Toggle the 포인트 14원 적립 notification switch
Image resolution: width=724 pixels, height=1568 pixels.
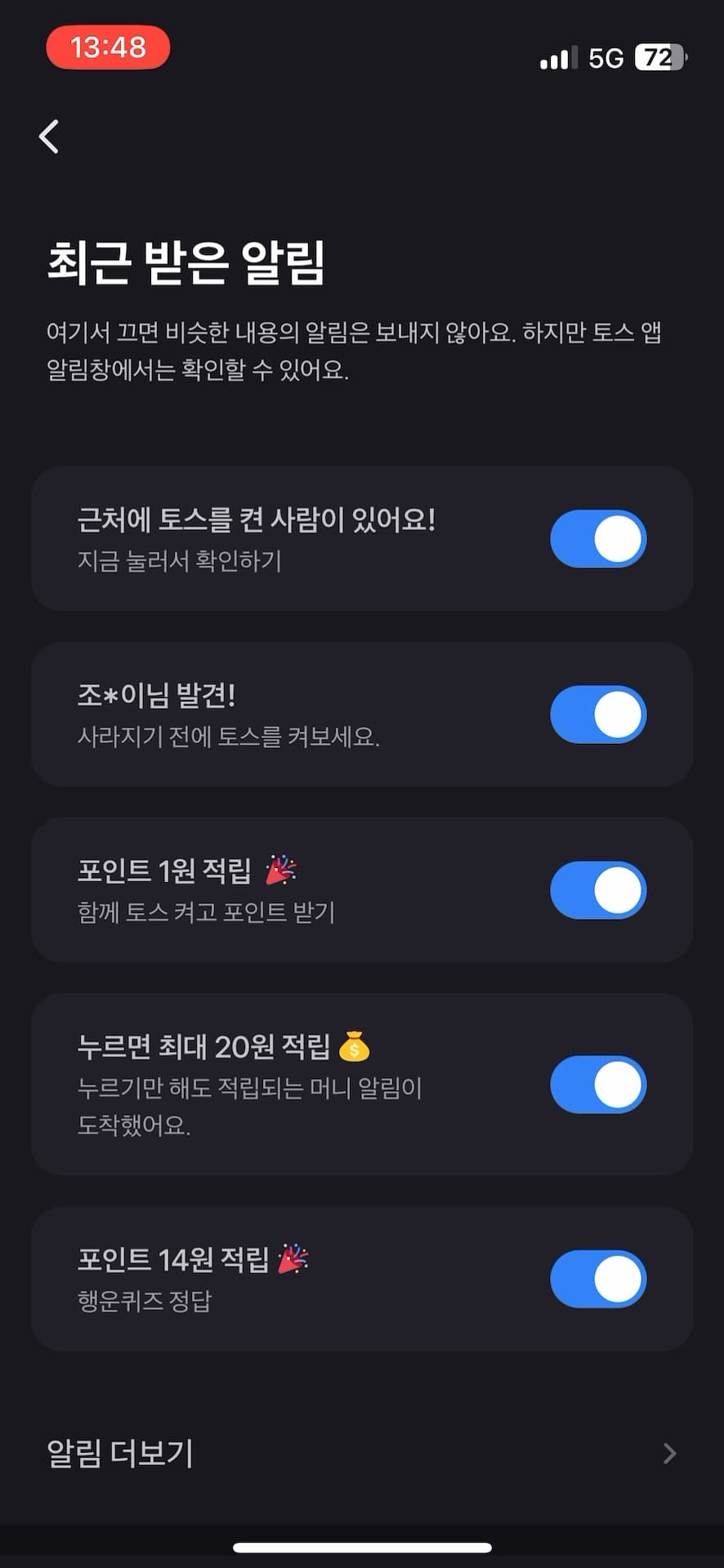[x=597, y=1279]
